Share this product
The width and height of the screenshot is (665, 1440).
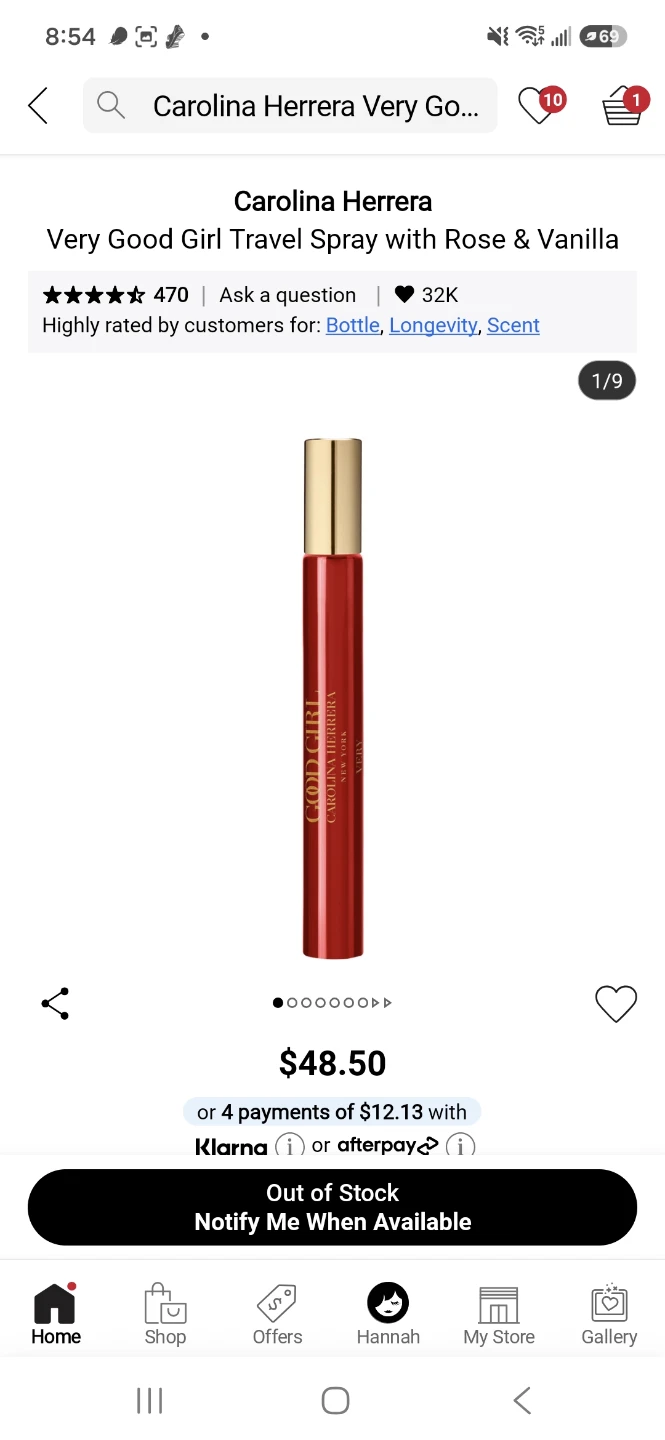pos(55,1003)
